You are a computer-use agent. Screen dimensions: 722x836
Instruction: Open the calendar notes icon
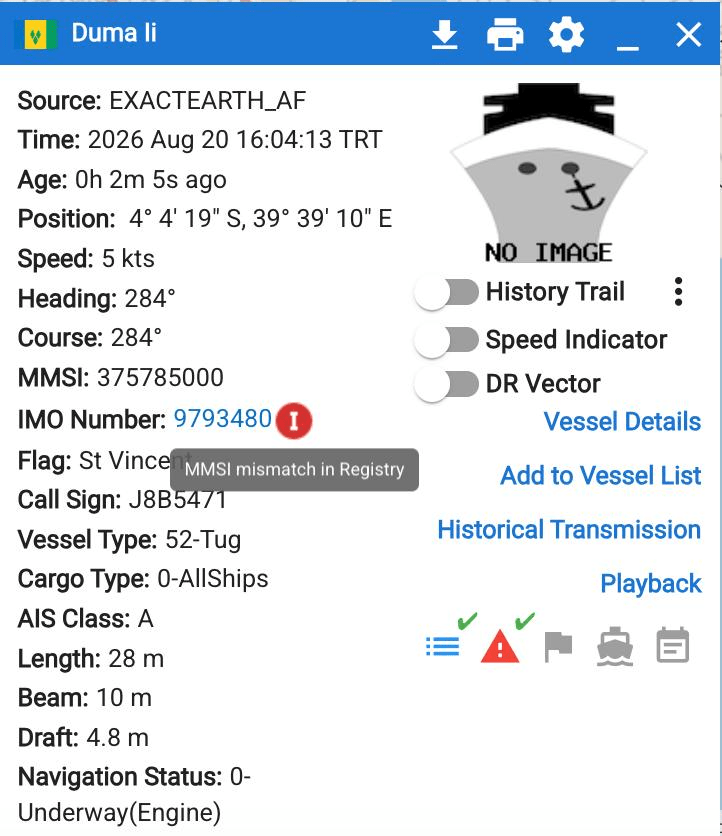(672, 645)
